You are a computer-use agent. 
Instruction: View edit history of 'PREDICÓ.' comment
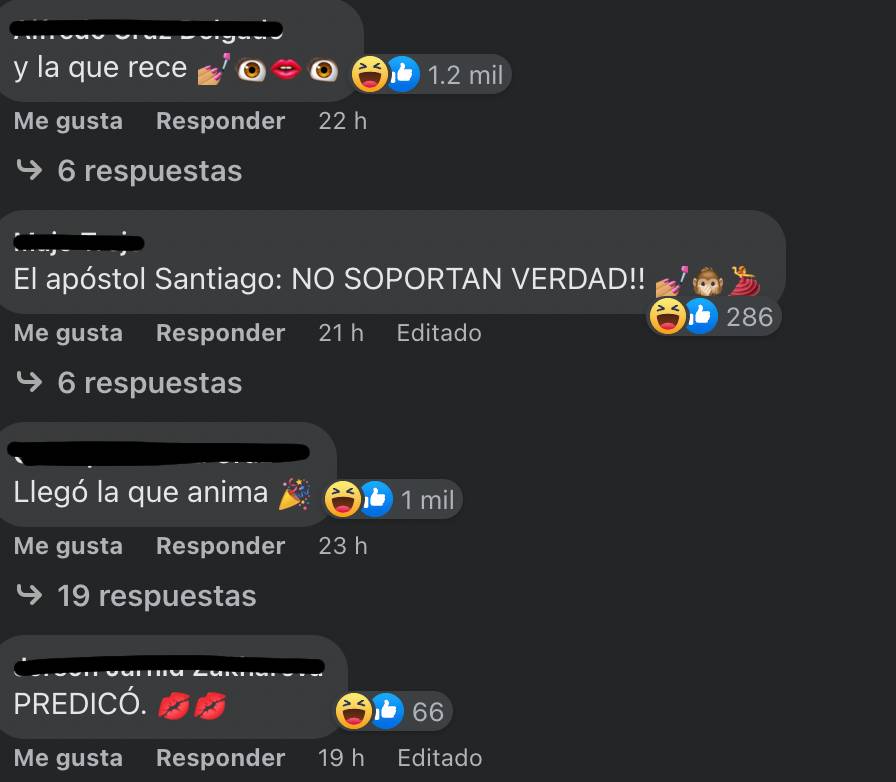(439, 758)
